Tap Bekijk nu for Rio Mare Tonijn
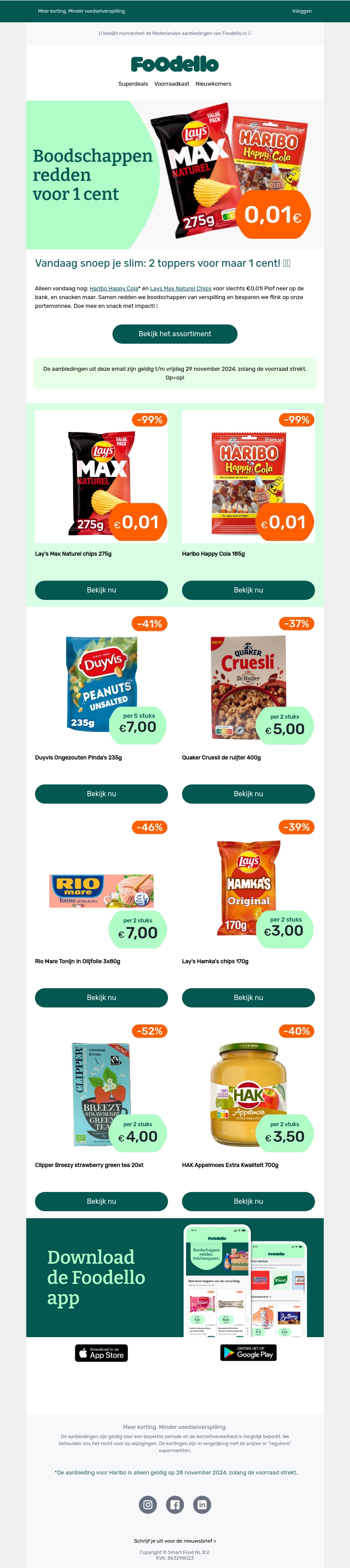 click(101, 998)
